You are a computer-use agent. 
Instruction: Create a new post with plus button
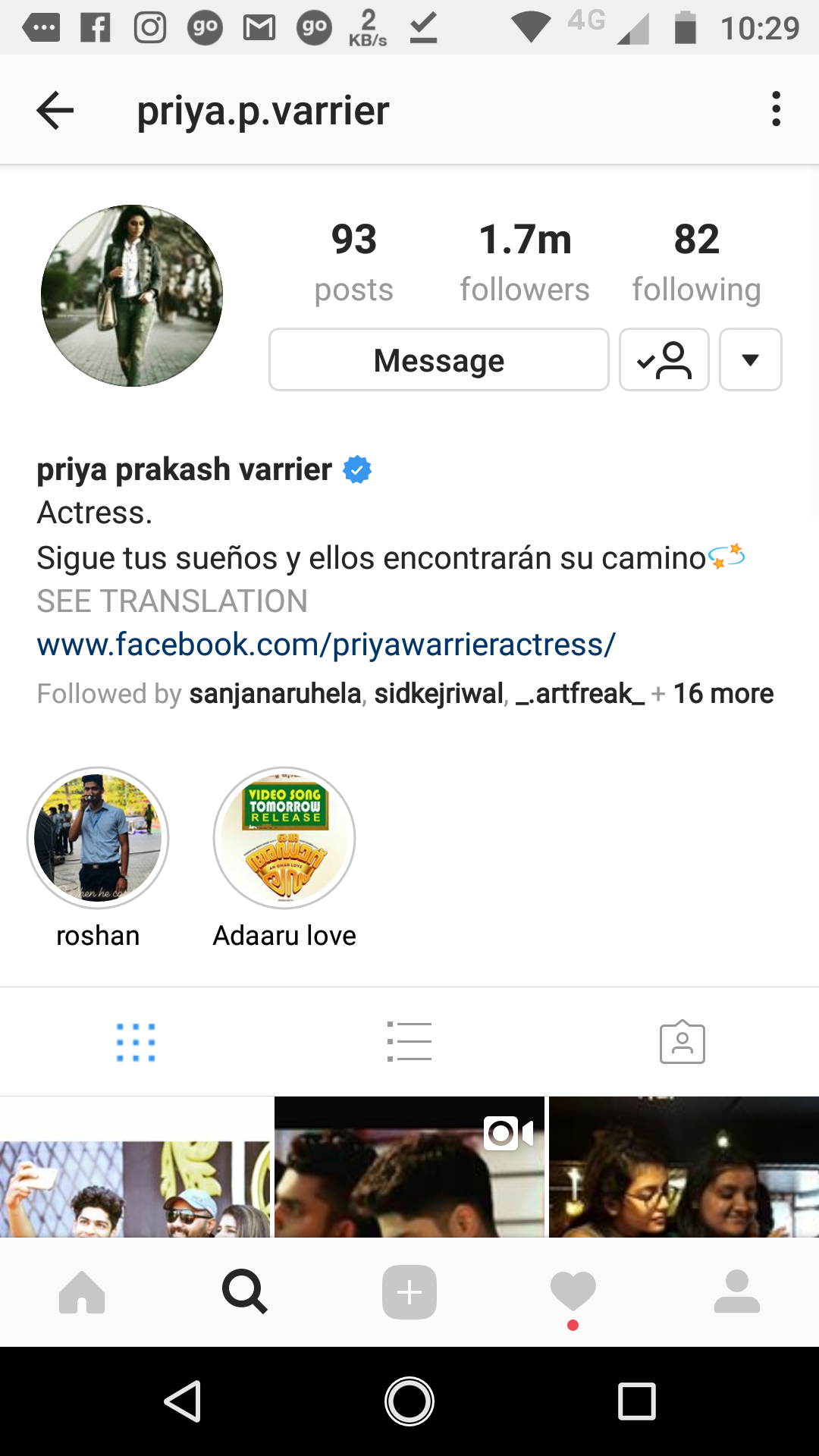409,1291
